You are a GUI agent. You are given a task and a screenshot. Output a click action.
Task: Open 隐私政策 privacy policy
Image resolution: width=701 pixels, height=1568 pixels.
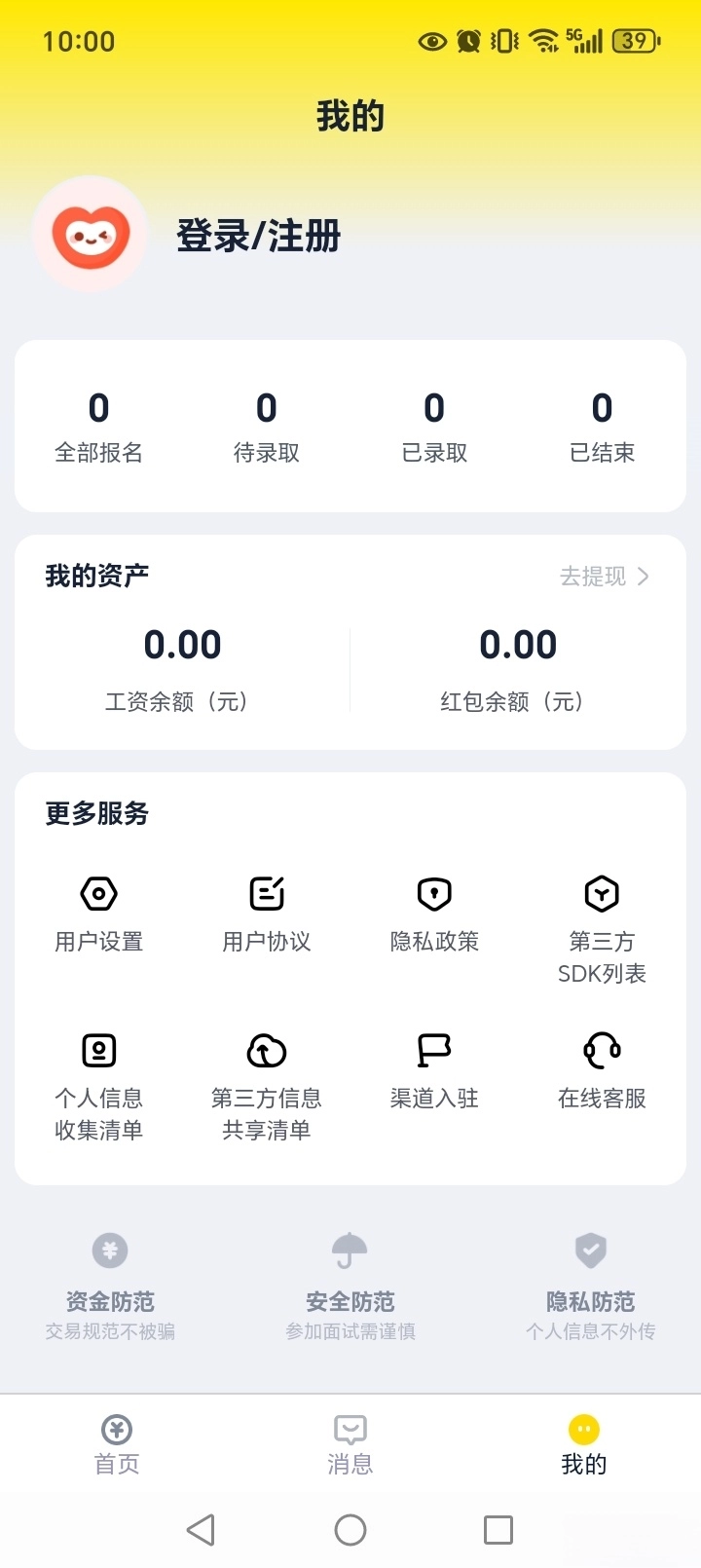[434, 914]
